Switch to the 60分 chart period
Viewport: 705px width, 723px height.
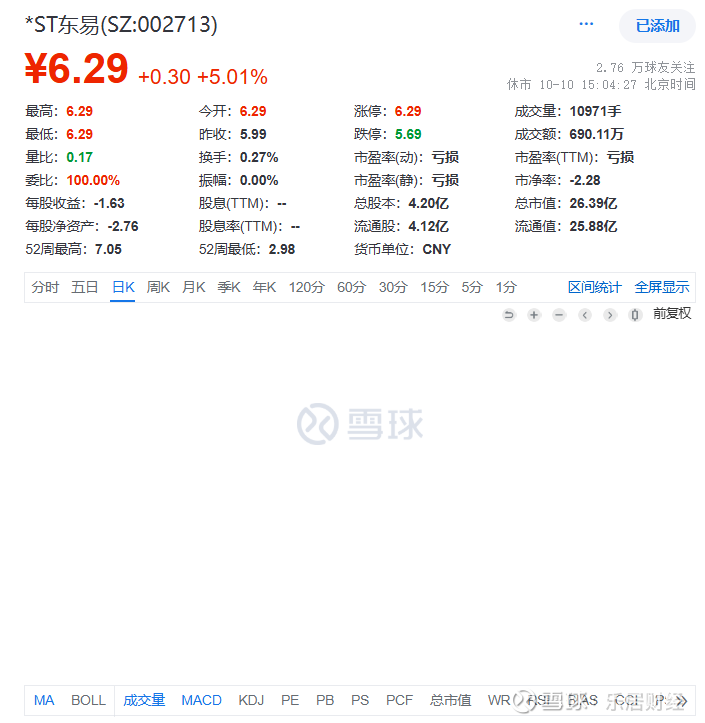click(x=351, y=287)
